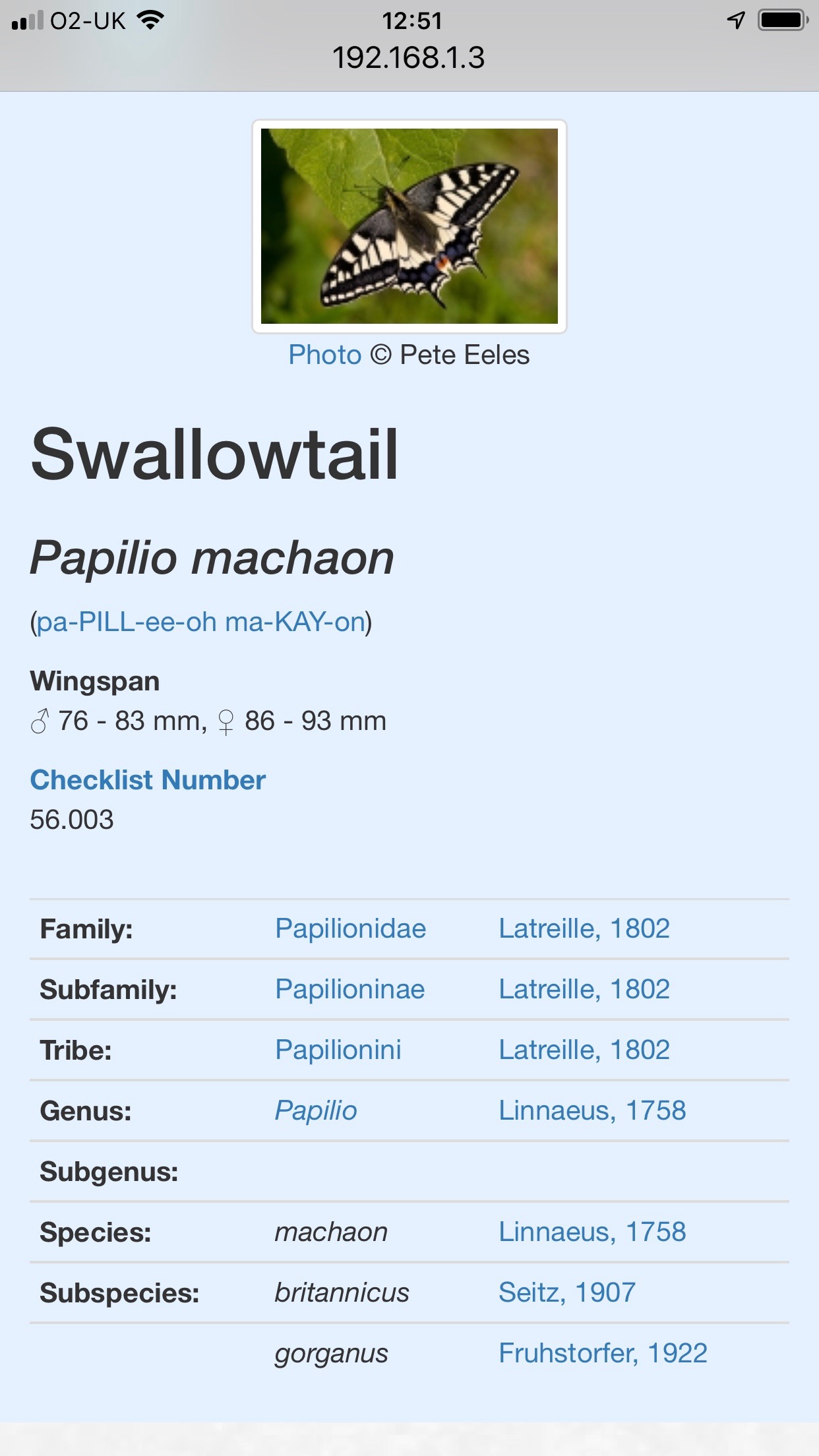Screen dimensions: 819x1456
Task: Open the pa-PILL-ee-oh ma-KAY-on pronunciation link
Action: (x=201, y=622)
